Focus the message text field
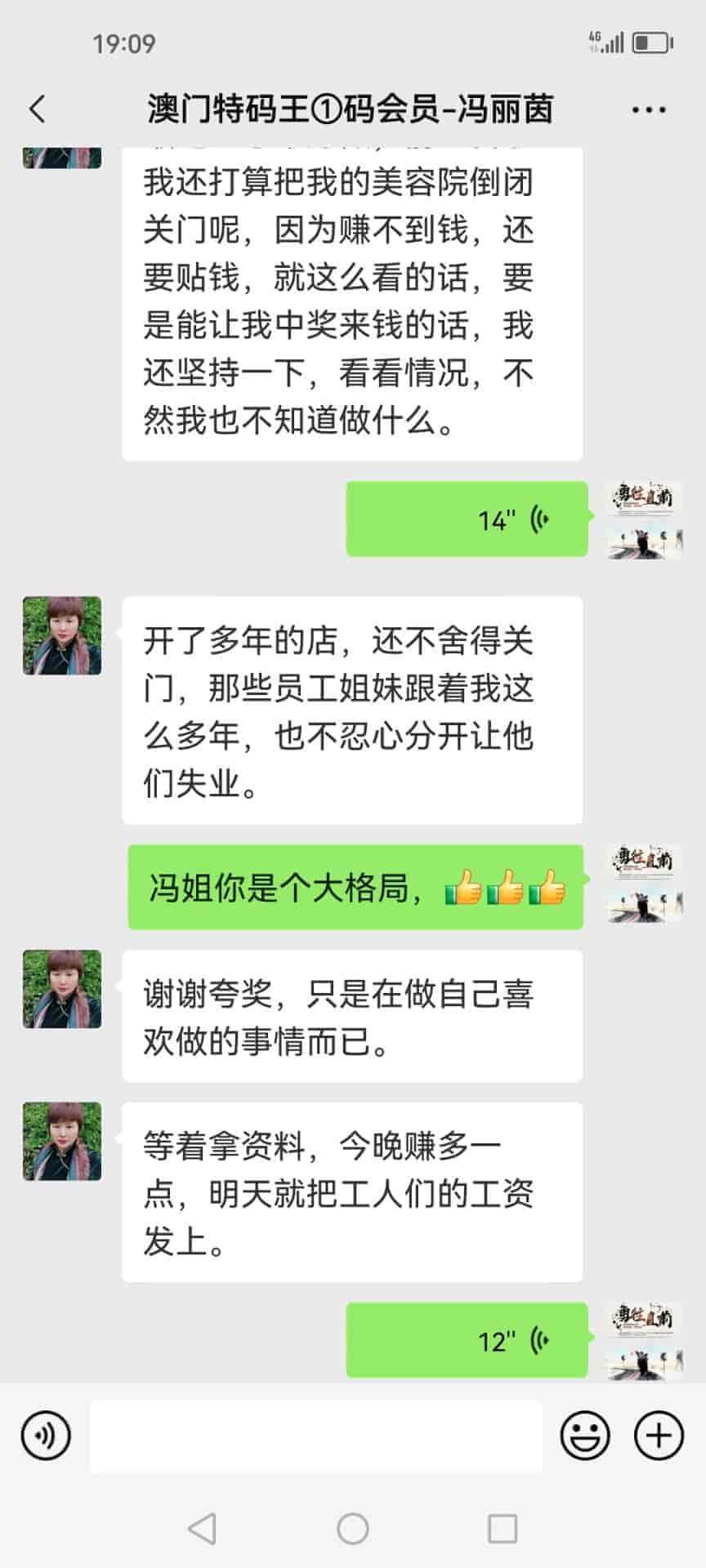Image resolution: width=706 pixels, height=1568 pixels. click(315, 1436)
